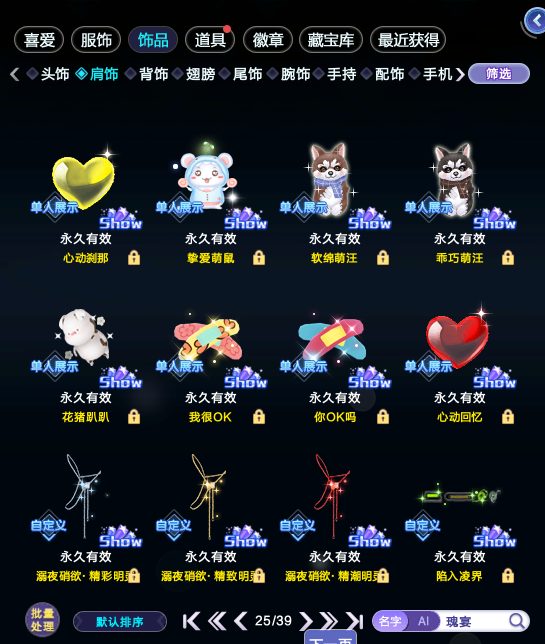Image resolution: width=545 pixels, height=644 pixels.
Task: Jump to the last page
Action: (x=354, y=621)
